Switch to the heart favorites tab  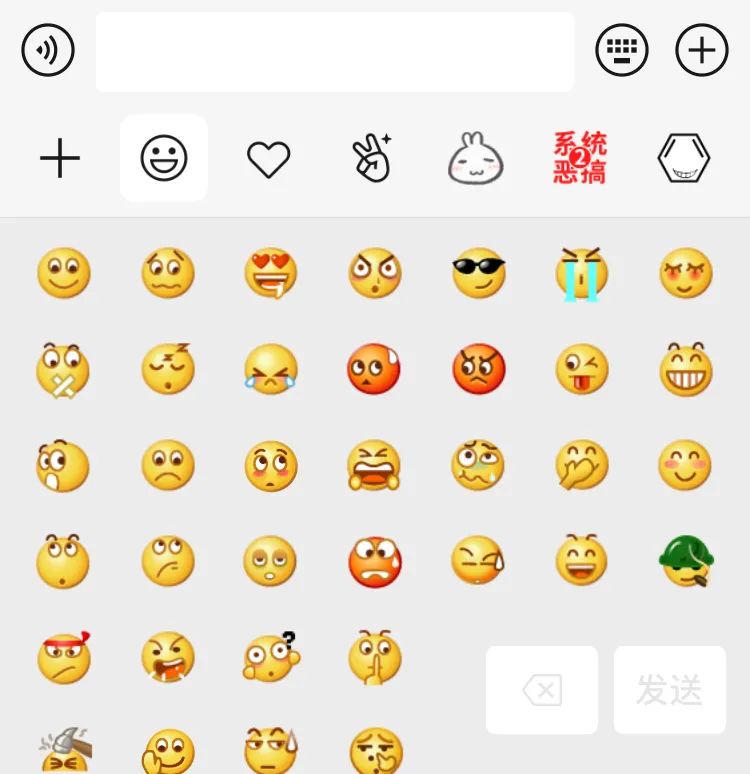coord(268,159)
